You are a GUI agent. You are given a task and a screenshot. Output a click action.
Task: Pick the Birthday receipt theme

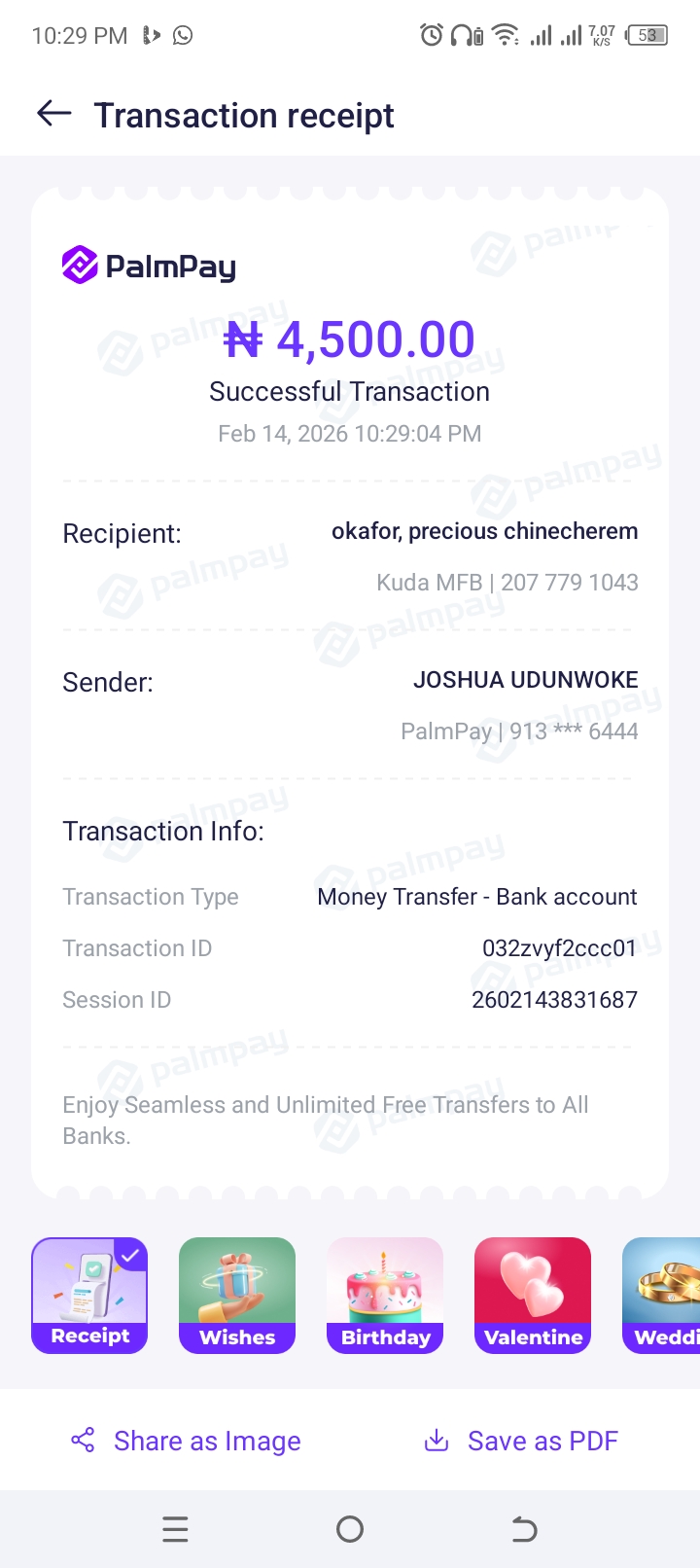(x=385, y=1295)
